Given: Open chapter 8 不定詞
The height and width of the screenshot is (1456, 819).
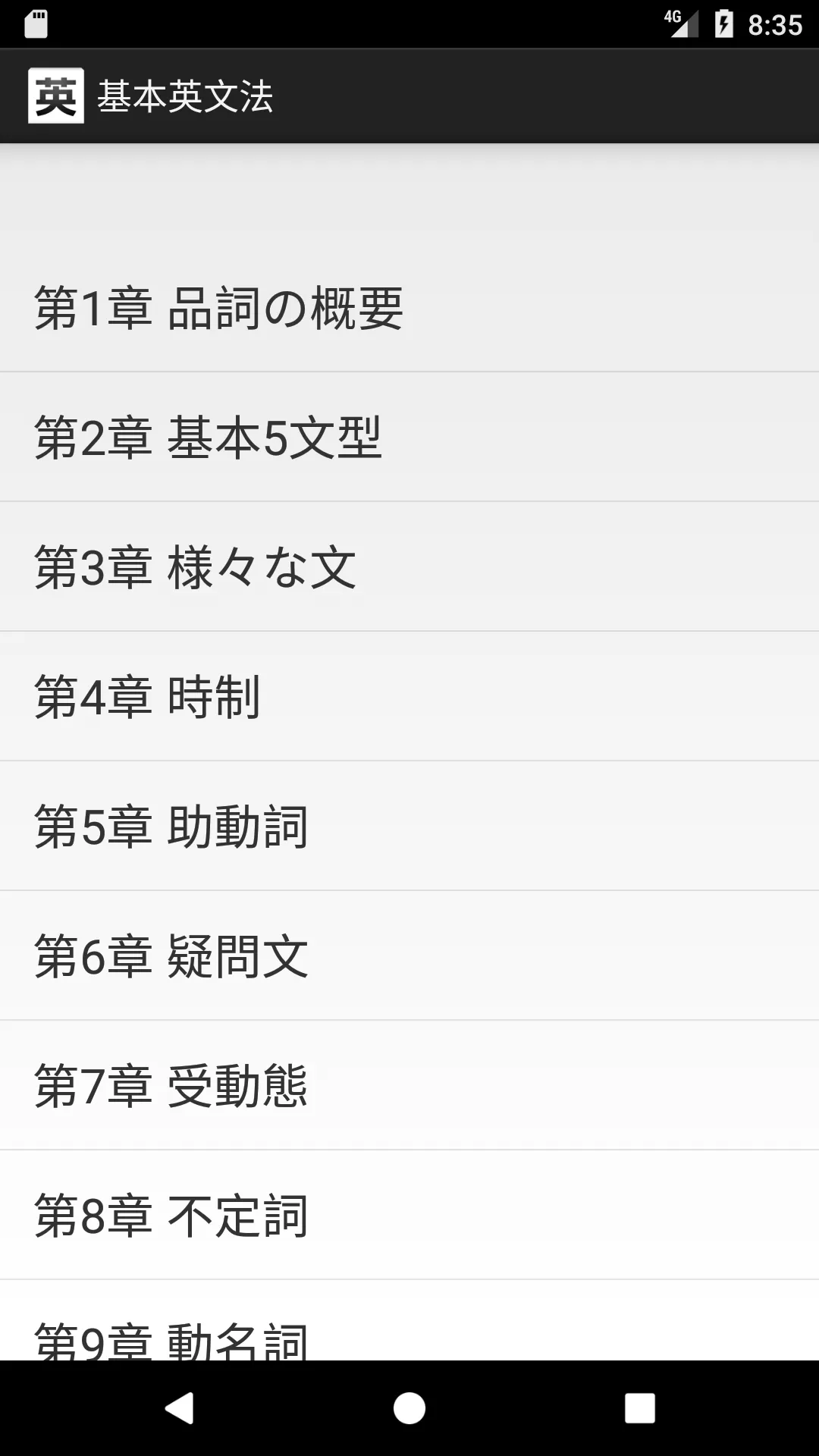Looking at the screenshot, I should tap(409, 1215).
